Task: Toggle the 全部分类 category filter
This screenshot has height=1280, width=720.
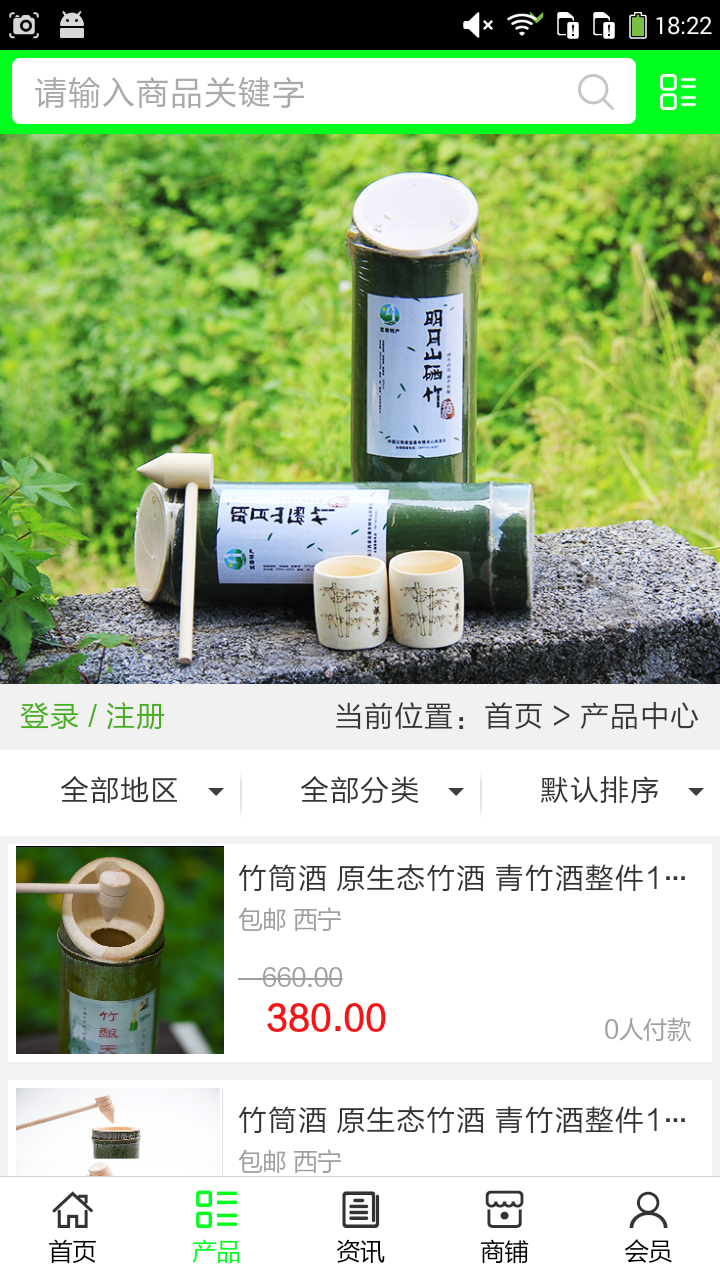Action: tap(359, 791)
